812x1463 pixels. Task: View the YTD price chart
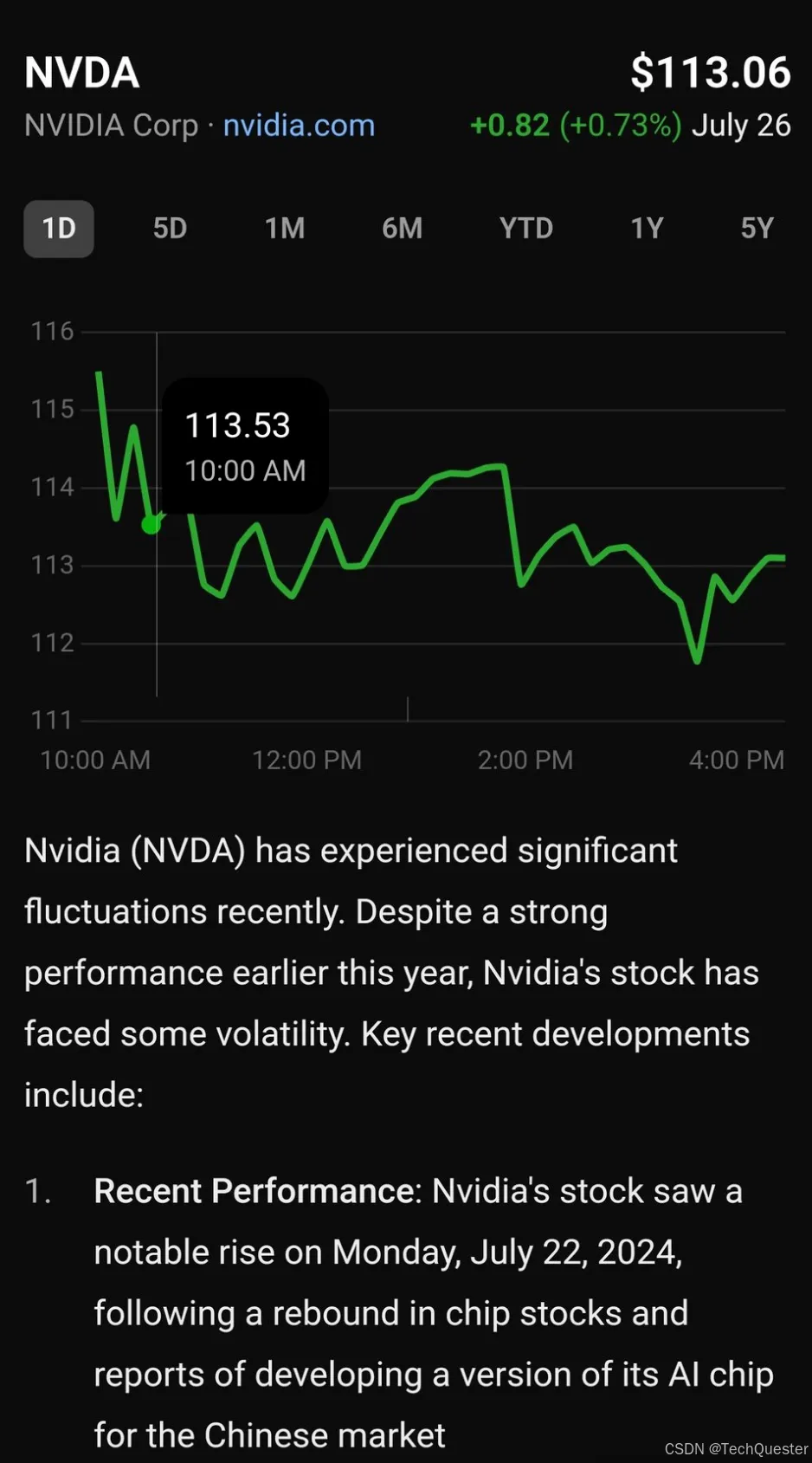[x=525, y=229]
